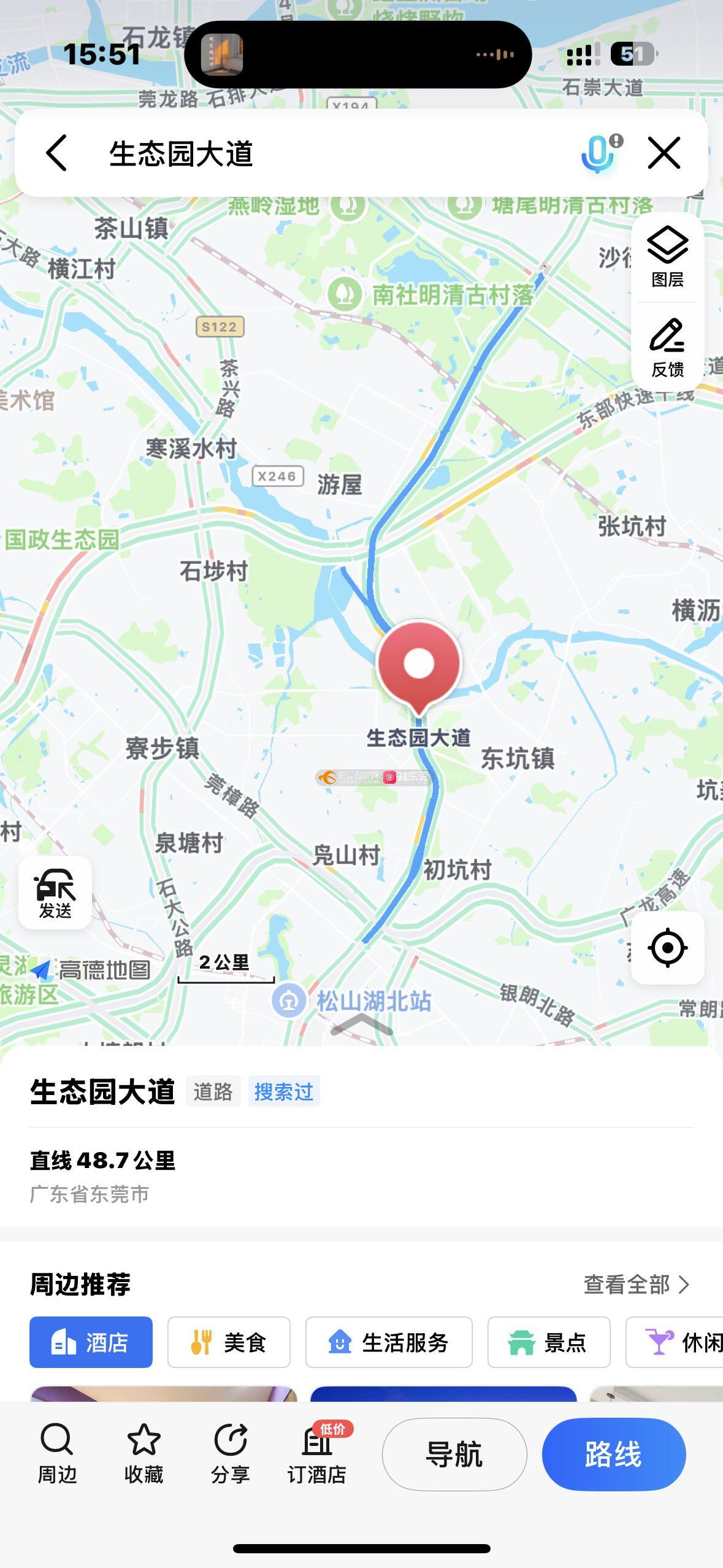Open 反馈 feedback

coord(667,347)
